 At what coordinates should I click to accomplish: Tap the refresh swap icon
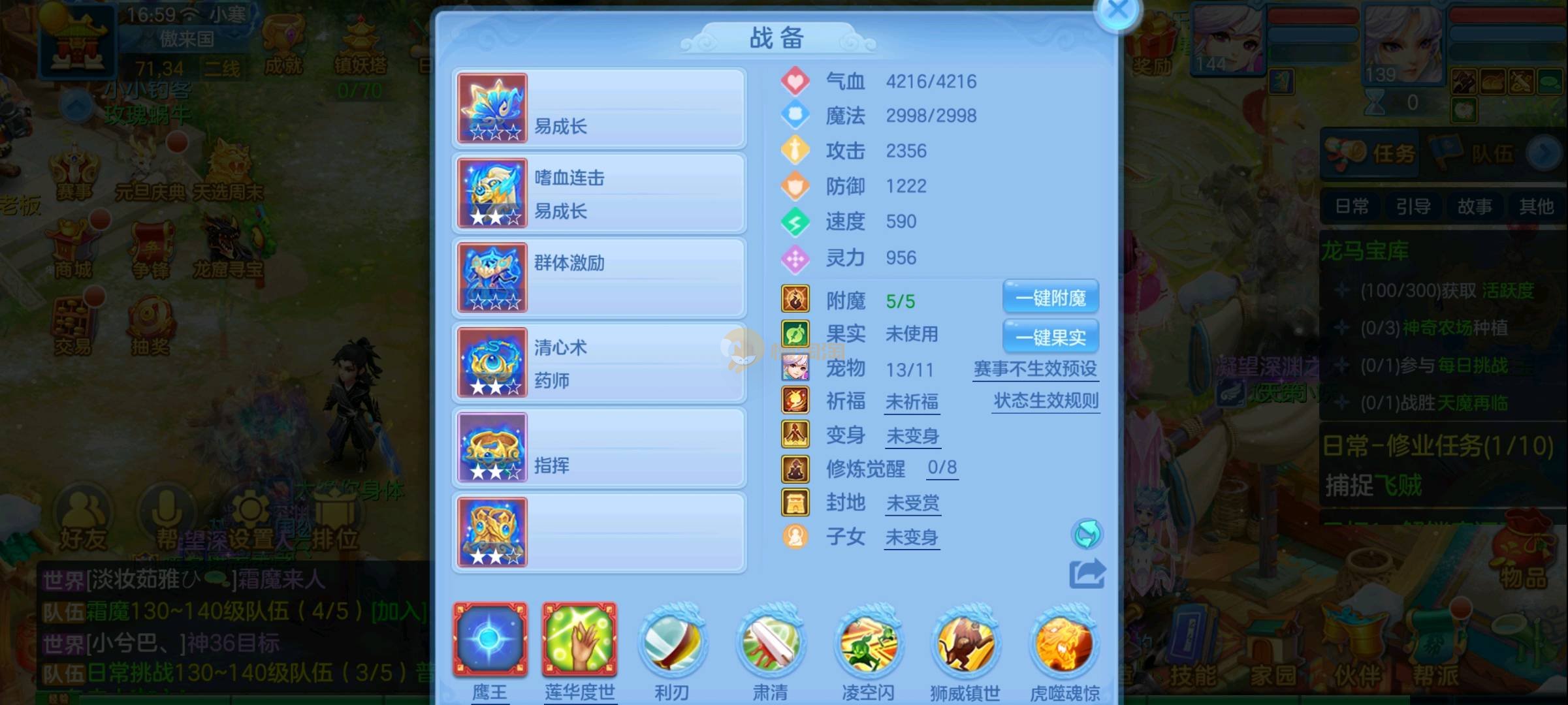pos(1087,535)
